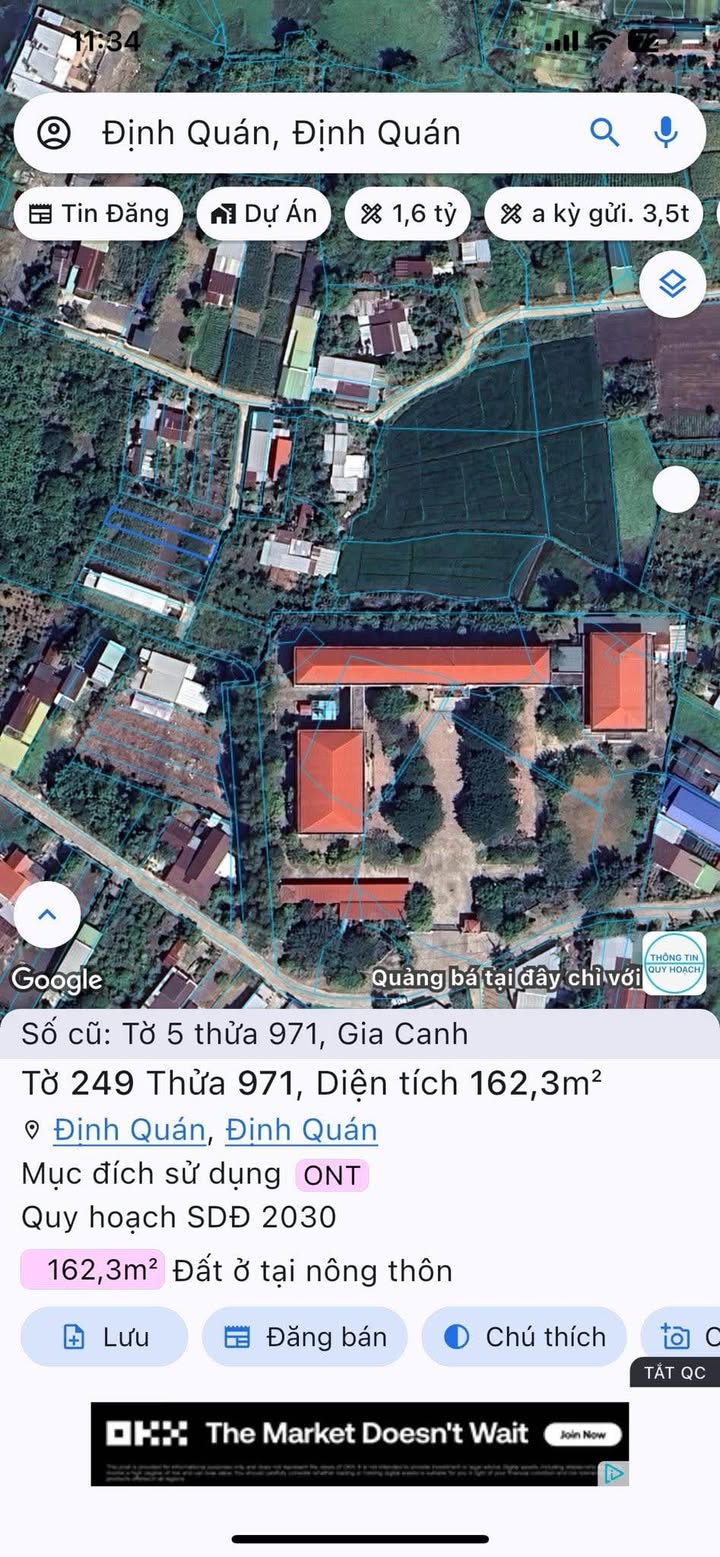The image size is (720, 1557).
Task: Tap Join Now on the OKX ad
Action: coord(583,1434)
